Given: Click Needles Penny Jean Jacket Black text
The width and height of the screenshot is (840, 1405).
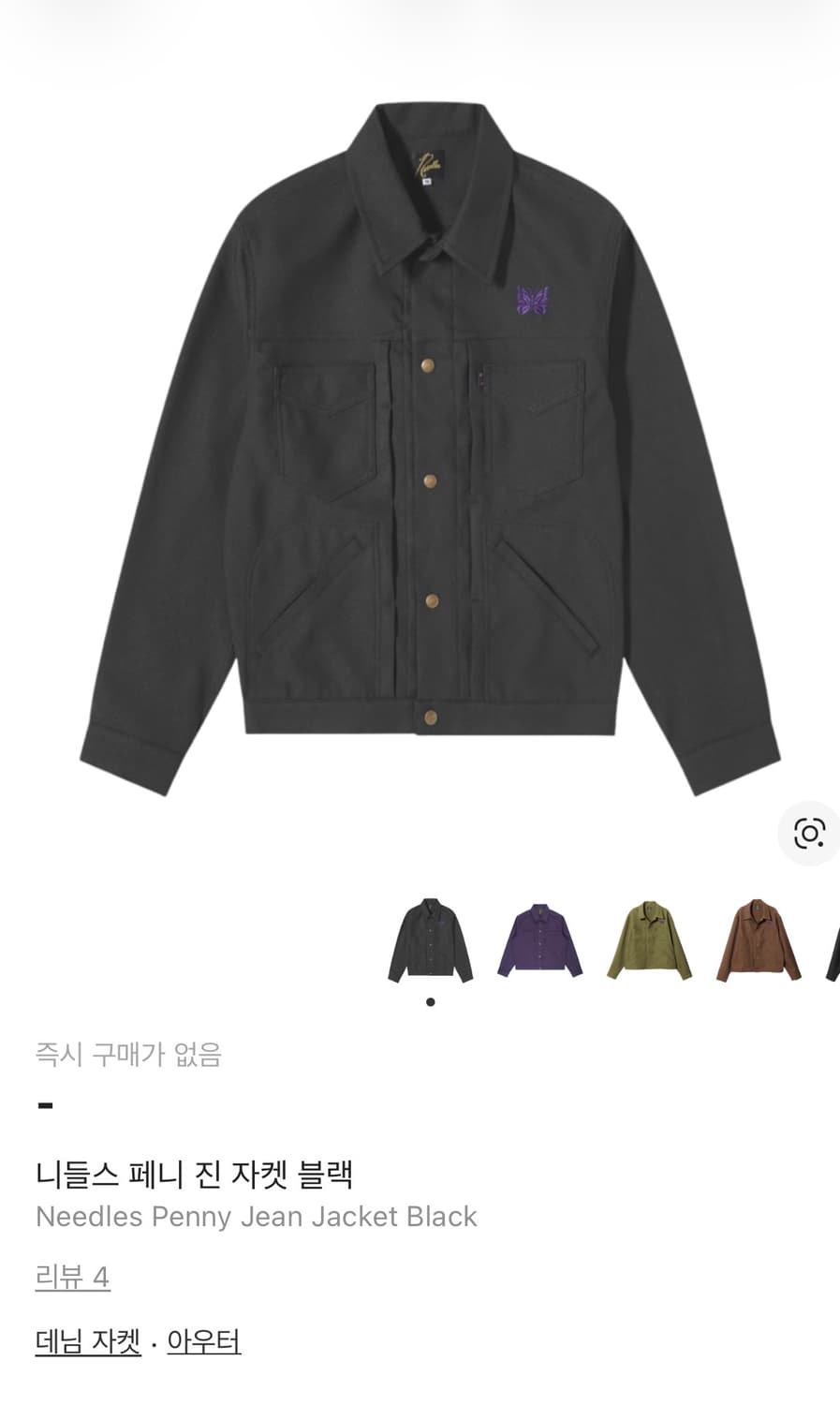Looking at the screenshot, I should coord(255,1217).
